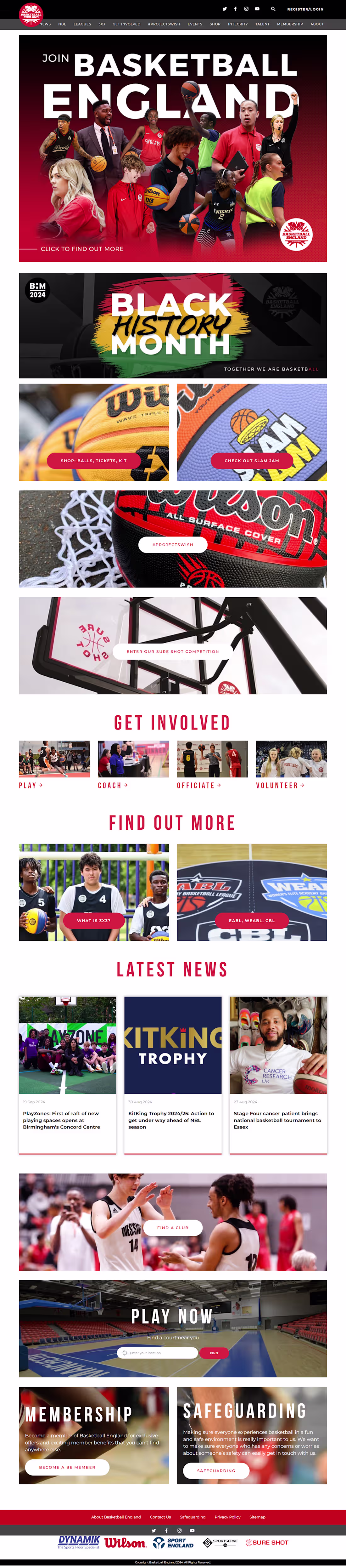Tap Shop: Balls, Tickets, Kit button
The width and height of the screenshot is (346, 1568).
[x=94, y=461]
